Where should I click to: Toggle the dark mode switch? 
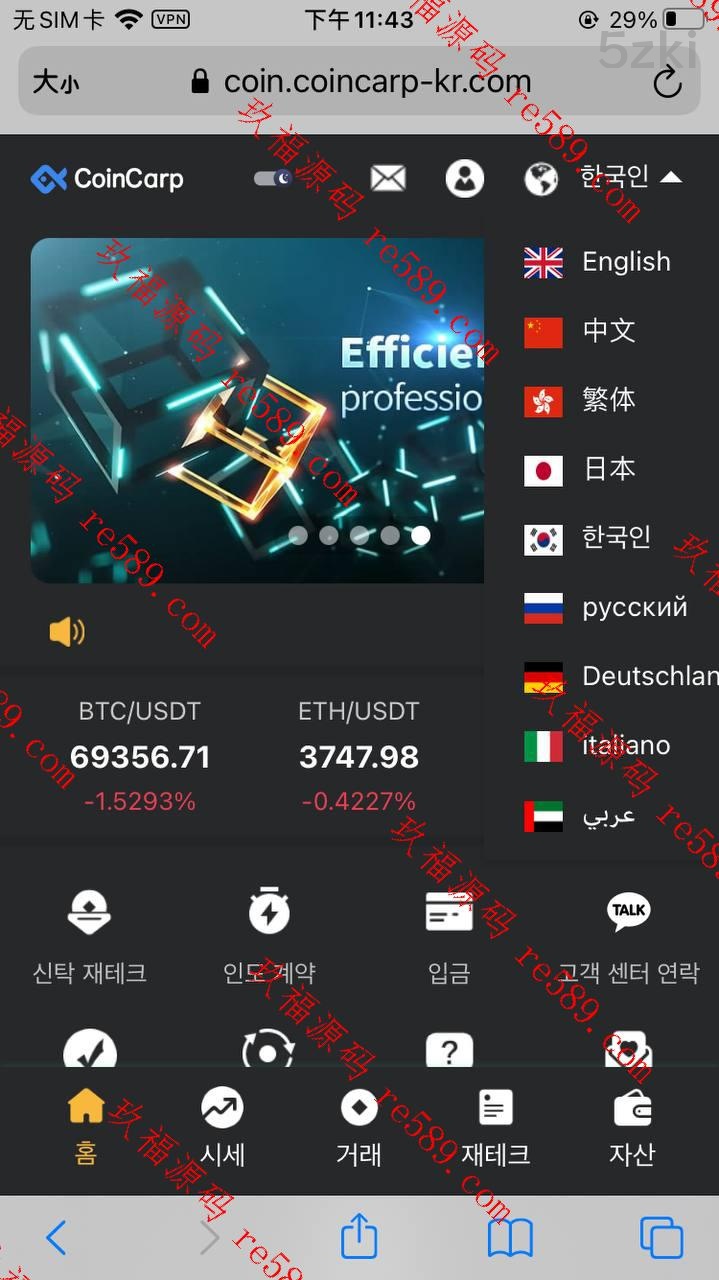click(272, 179)
